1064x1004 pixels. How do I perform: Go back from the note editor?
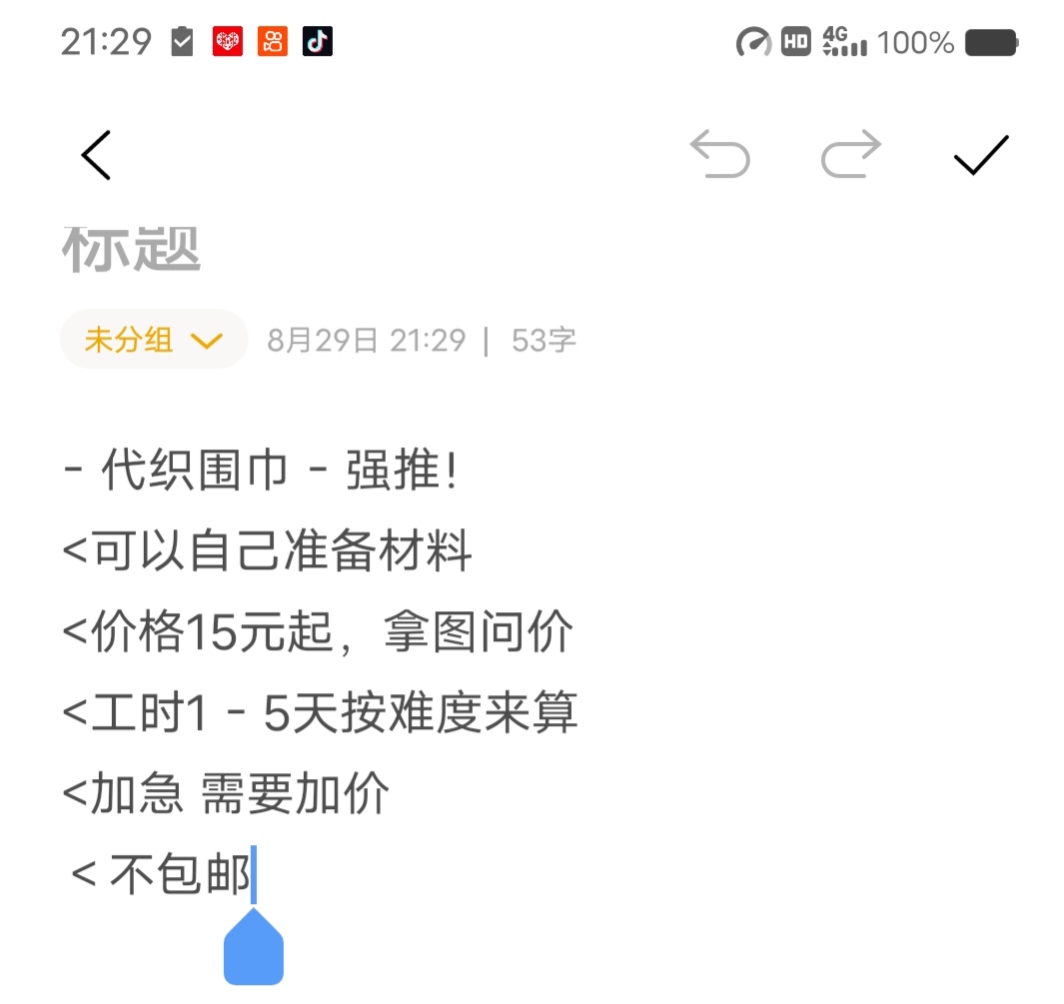click(x=96, y=155)
